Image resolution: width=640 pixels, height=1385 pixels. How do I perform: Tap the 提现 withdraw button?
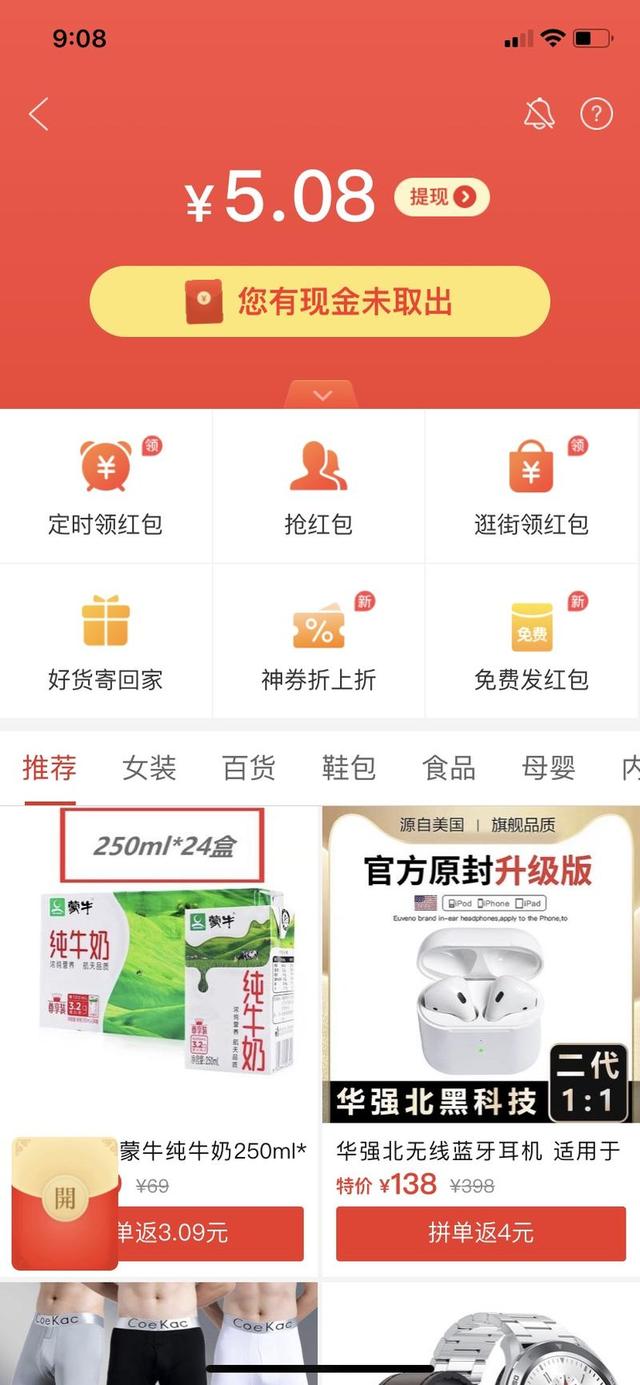[x=441, y=197]
